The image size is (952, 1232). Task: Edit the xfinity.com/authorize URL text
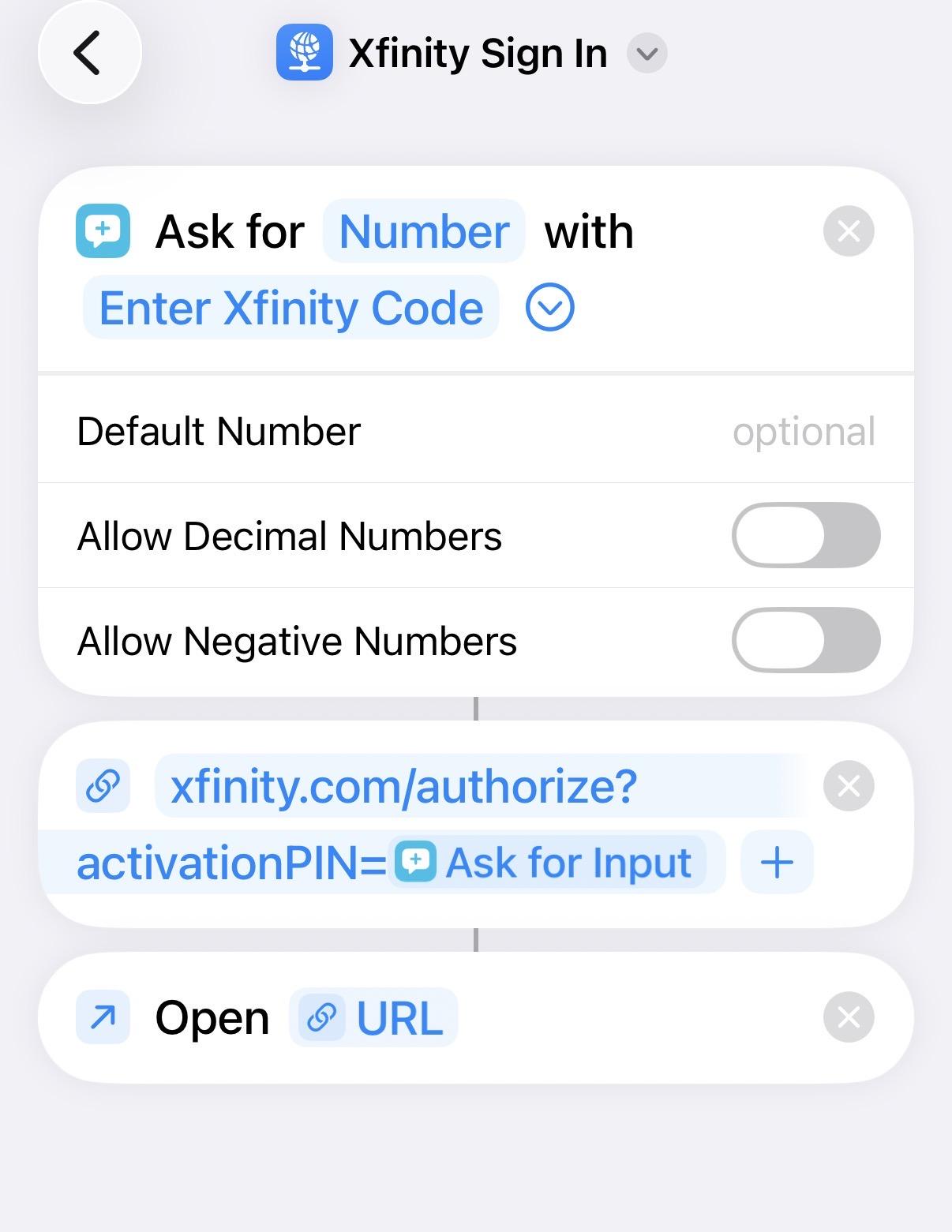click(x=403, y=786)
